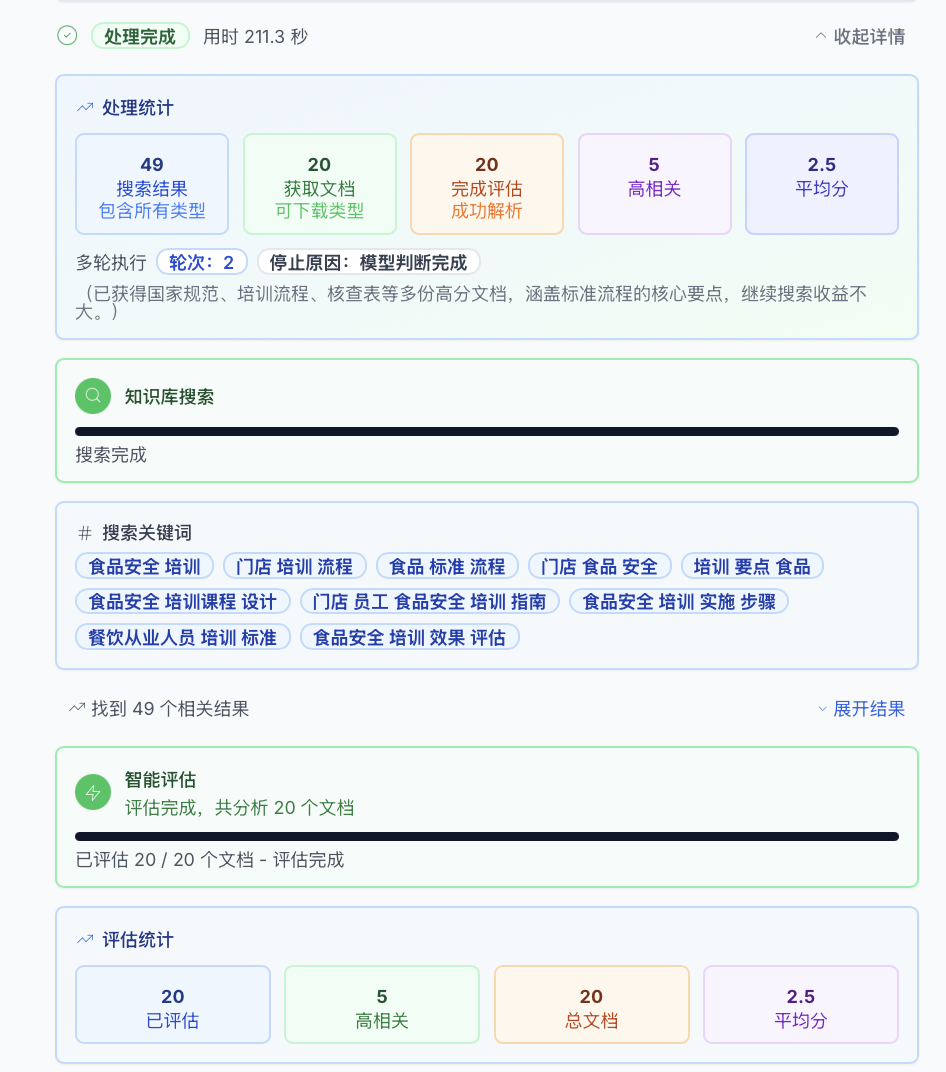
Task: Select chip 门店 员工 食品安全 培训 指南
Action: 429,602
